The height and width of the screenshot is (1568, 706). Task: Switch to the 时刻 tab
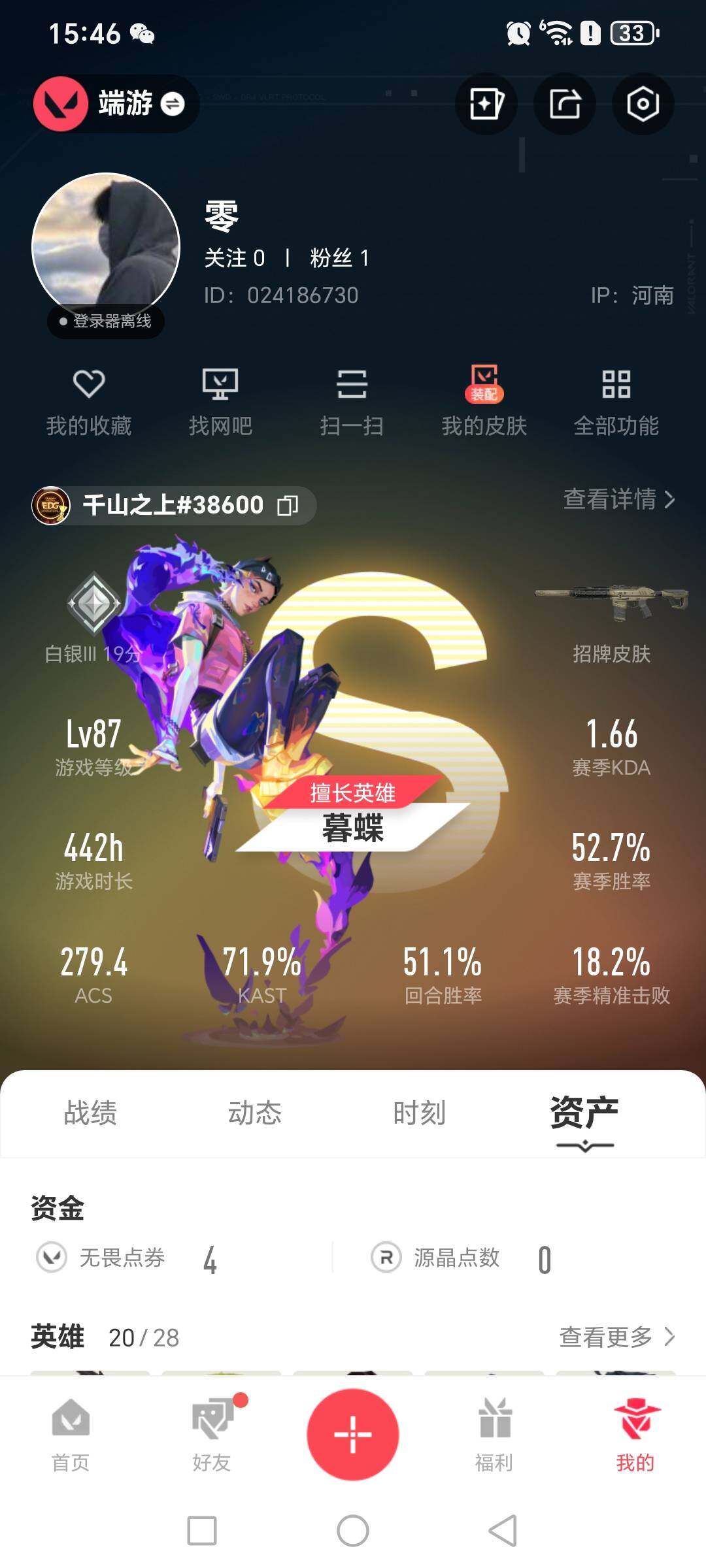tap(419, 1113)
